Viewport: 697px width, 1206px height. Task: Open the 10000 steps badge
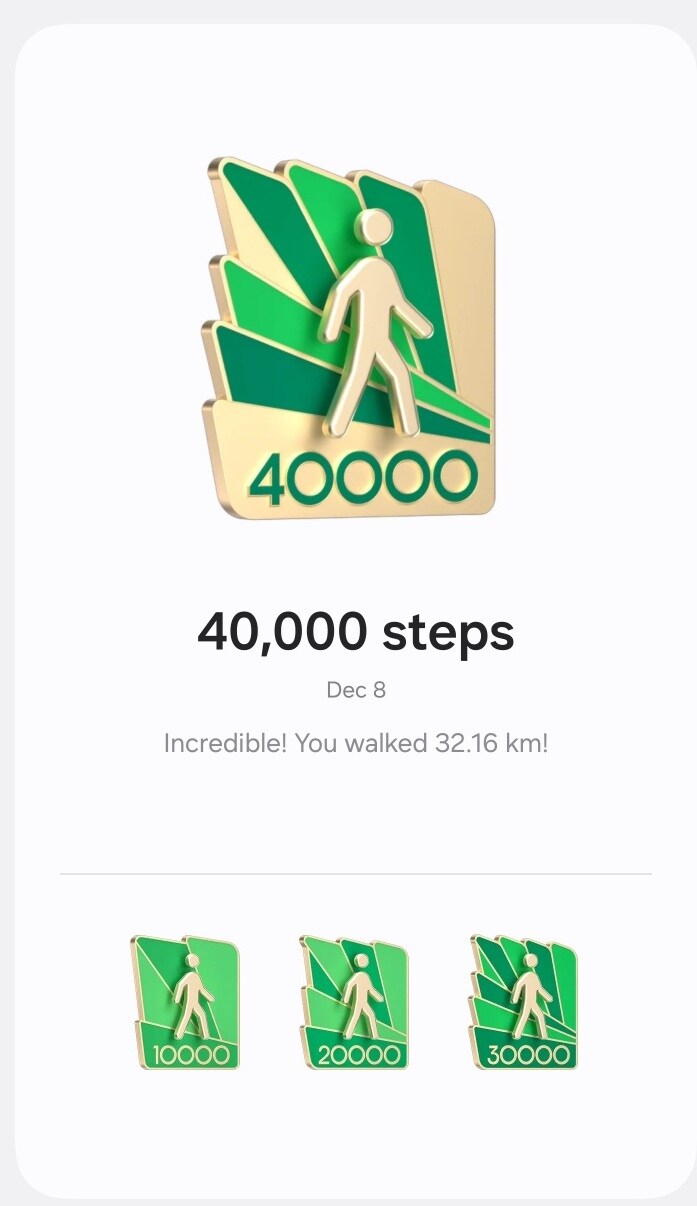coord(187,1002)
